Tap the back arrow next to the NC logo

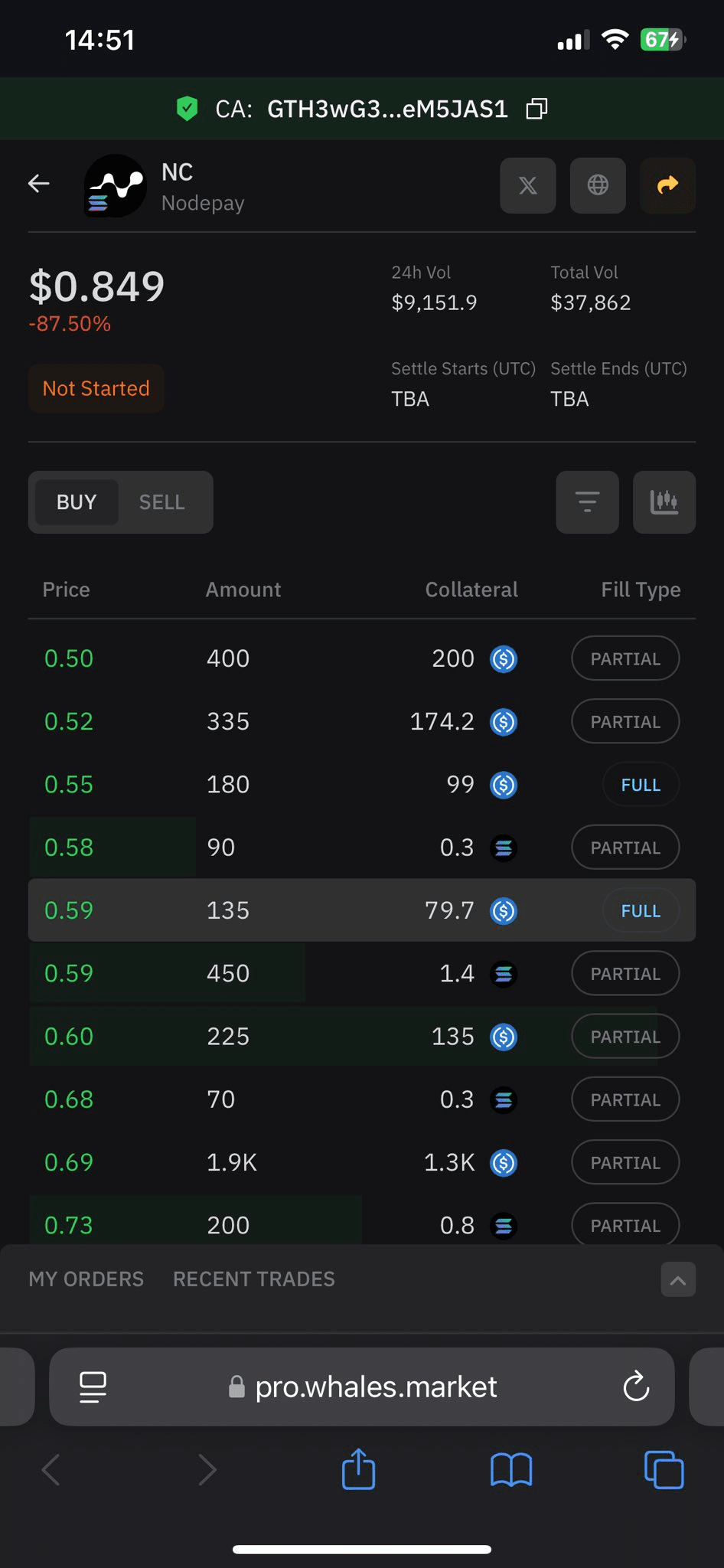(38, 184)
